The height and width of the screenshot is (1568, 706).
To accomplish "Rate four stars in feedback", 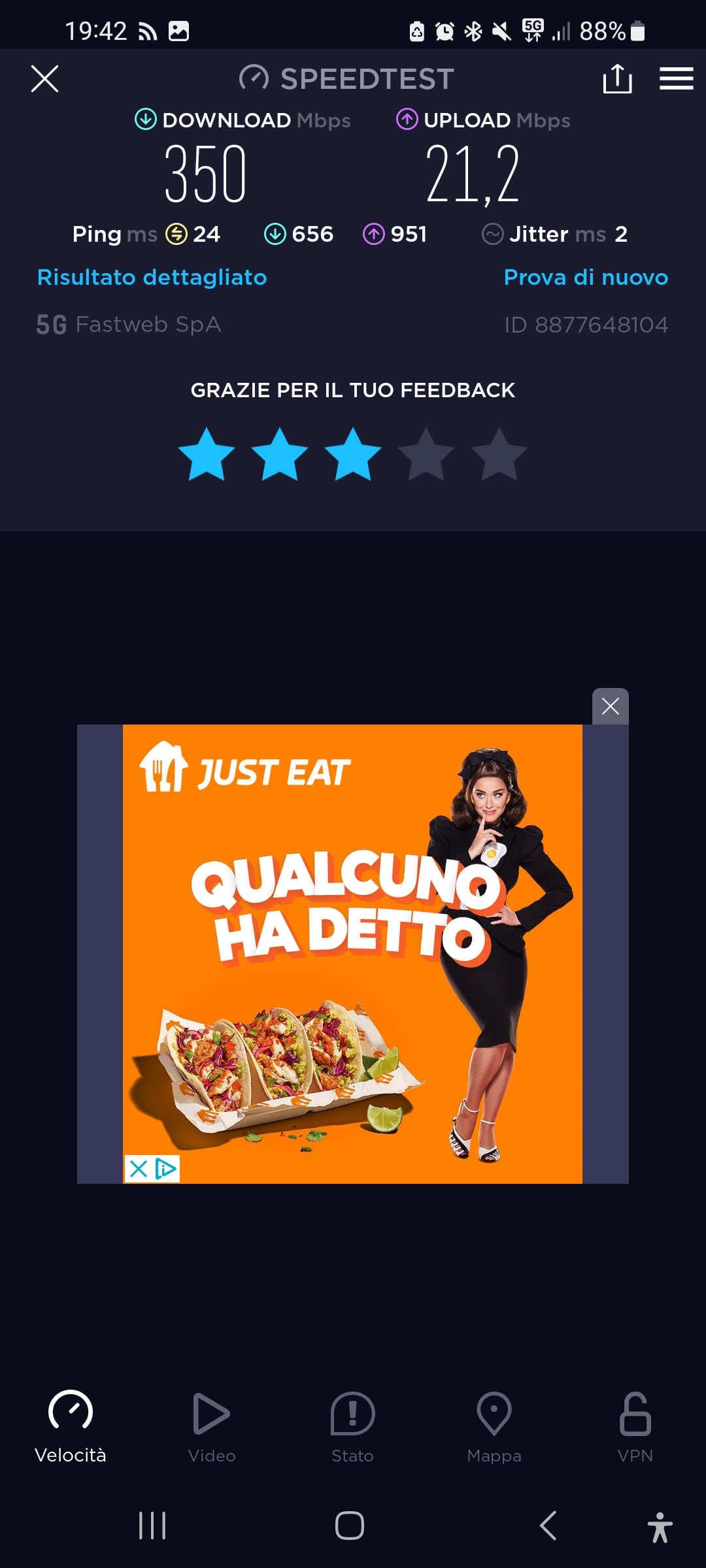I will (x=426, y=455).
